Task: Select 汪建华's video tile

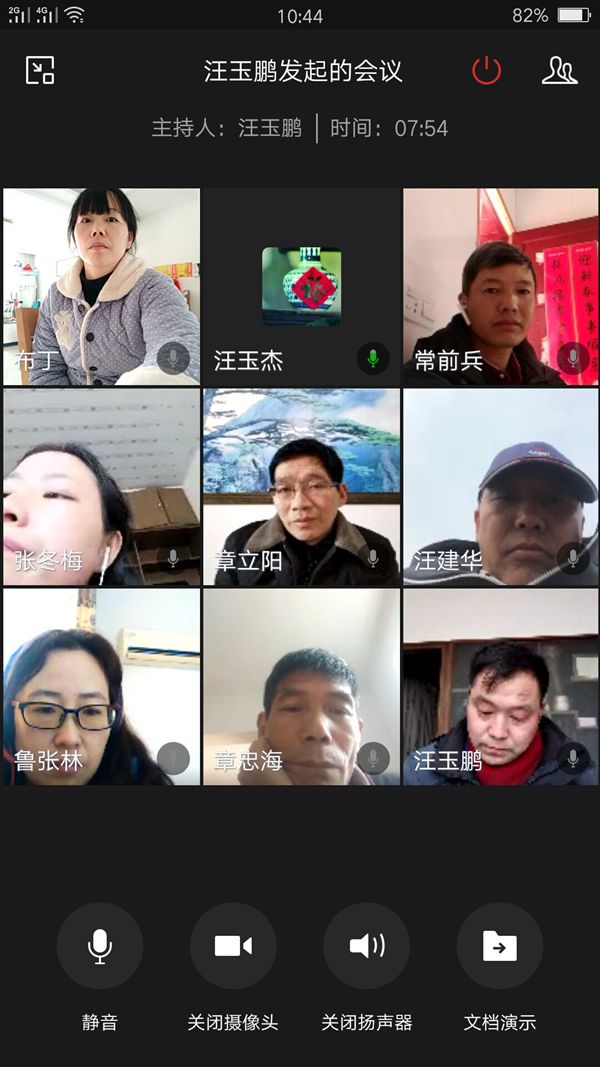Action: [500, 486]
